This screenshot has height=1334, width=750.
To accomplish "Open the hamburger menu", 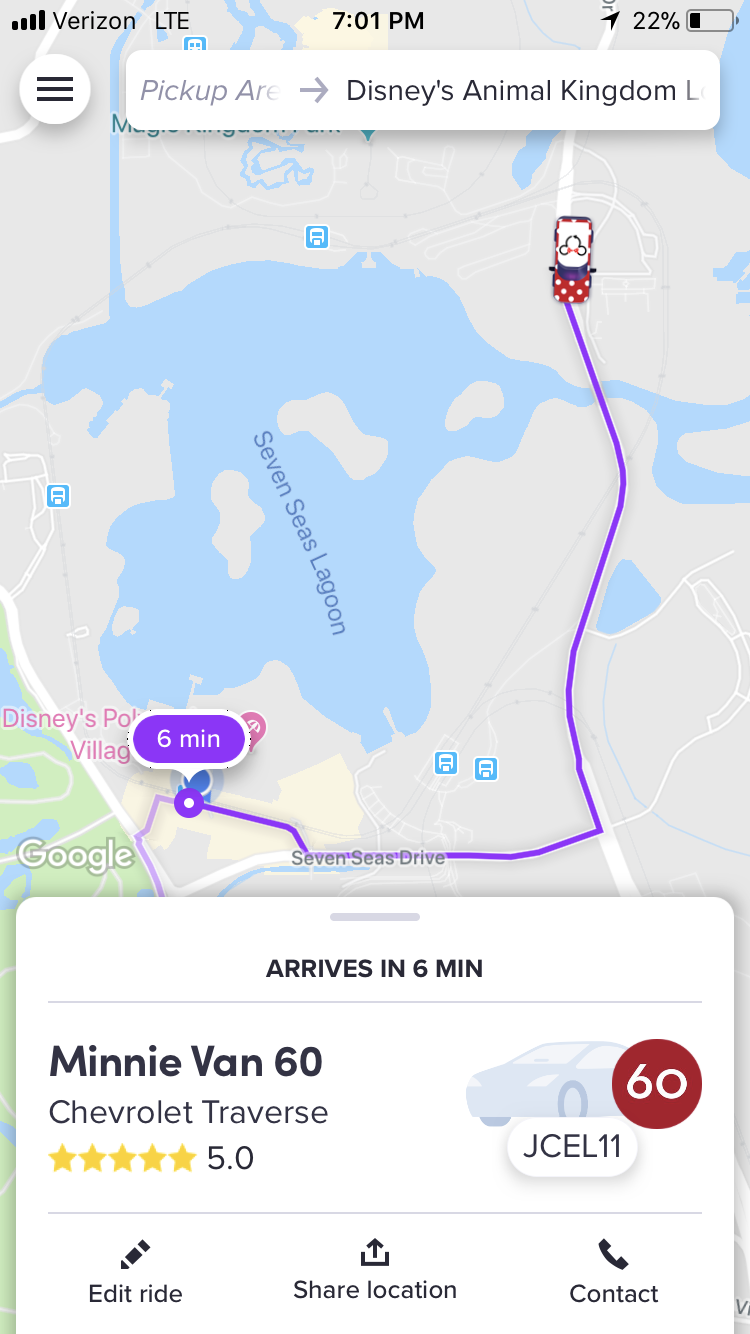I will click(x=55, y=90).
